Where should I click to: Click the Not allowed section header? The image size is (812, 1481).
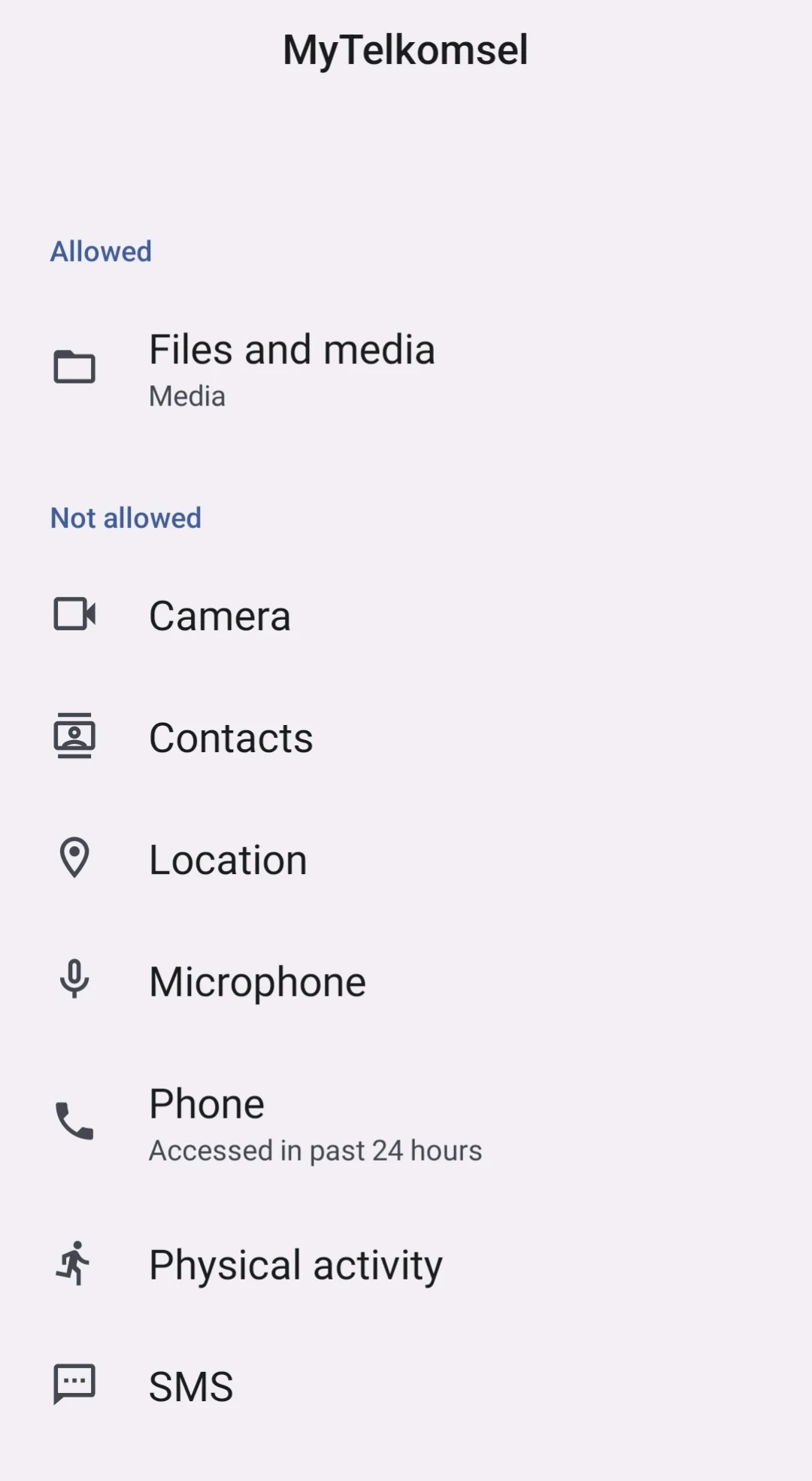[x=125, y=517]
